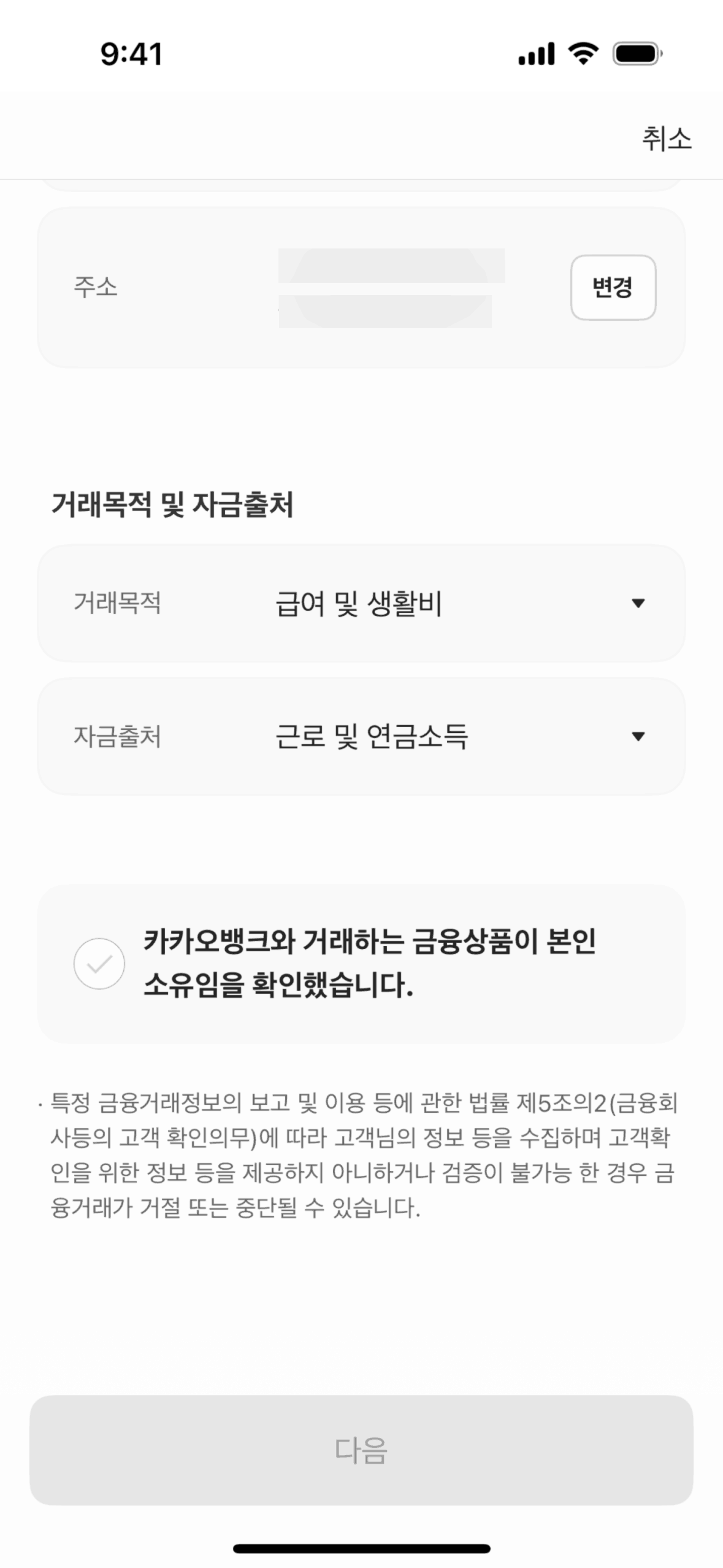Viewport: 723px width, 1568px height.
Task: Check the 본인 소유 confirmation checkbox
Action: pos(99,963)
